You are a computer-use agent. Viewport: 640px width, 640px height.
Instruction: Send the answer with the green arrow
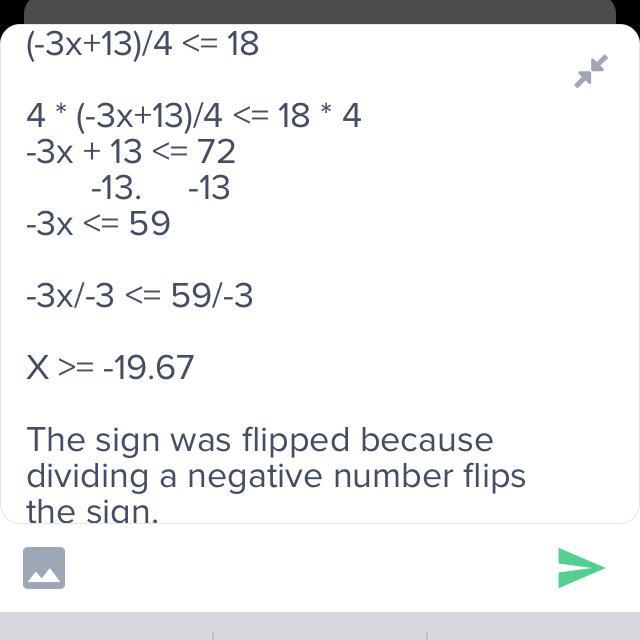point(580,568)
